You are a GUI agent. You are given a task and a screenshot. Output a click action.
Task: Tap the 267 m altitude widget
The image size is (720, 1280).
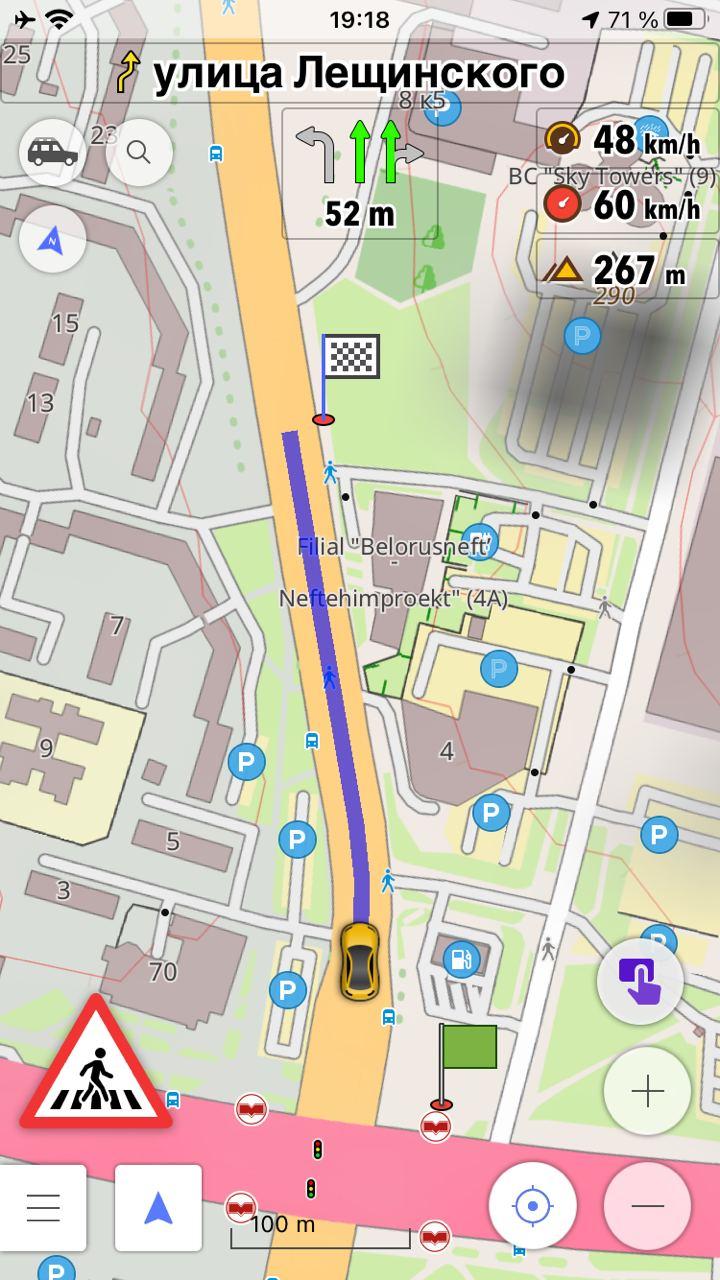coord(627,270)
